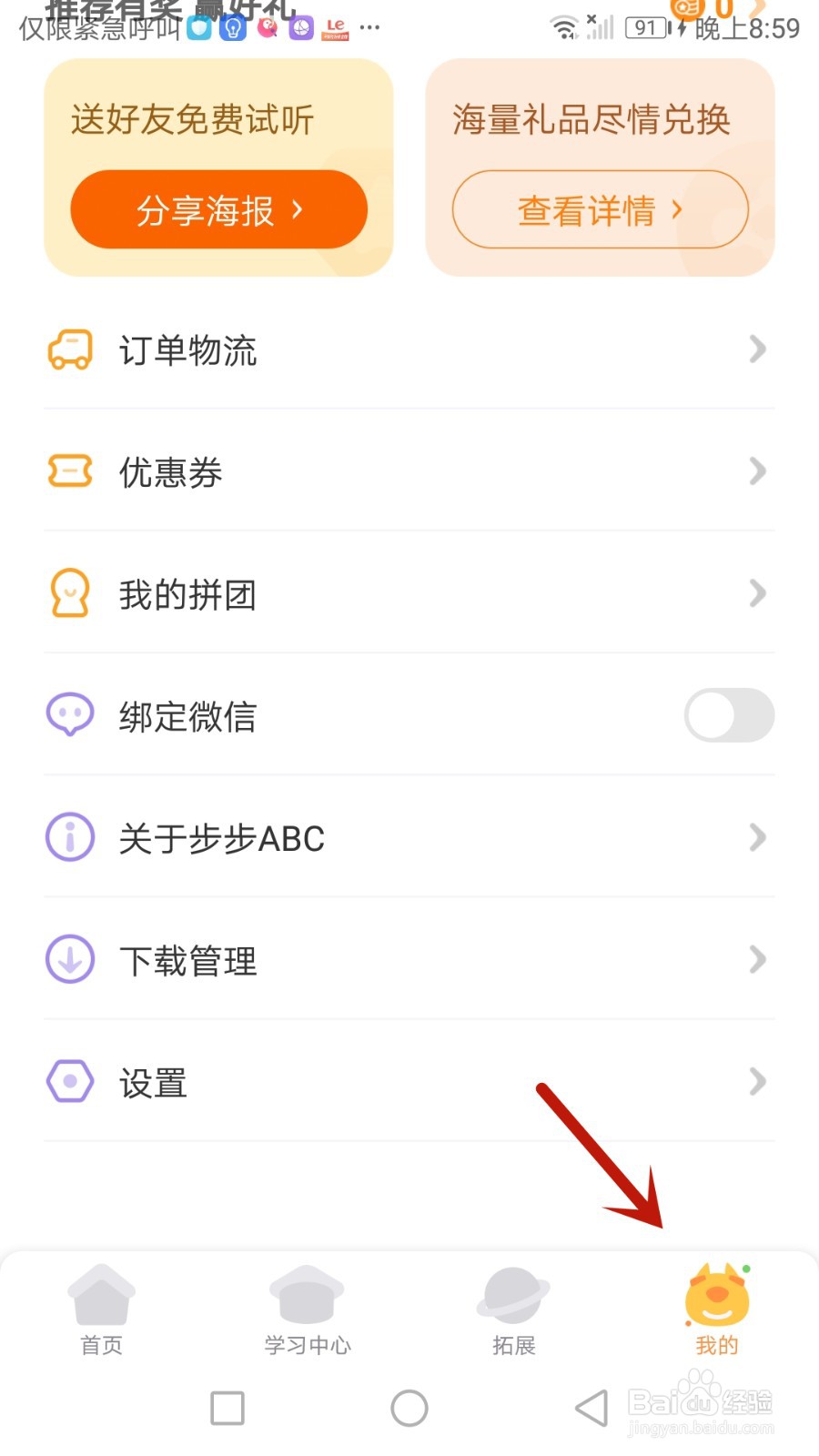Expand the 我的拼团 chevron arrow
This screenshot has height=1456, width=819.
[758, 593]
